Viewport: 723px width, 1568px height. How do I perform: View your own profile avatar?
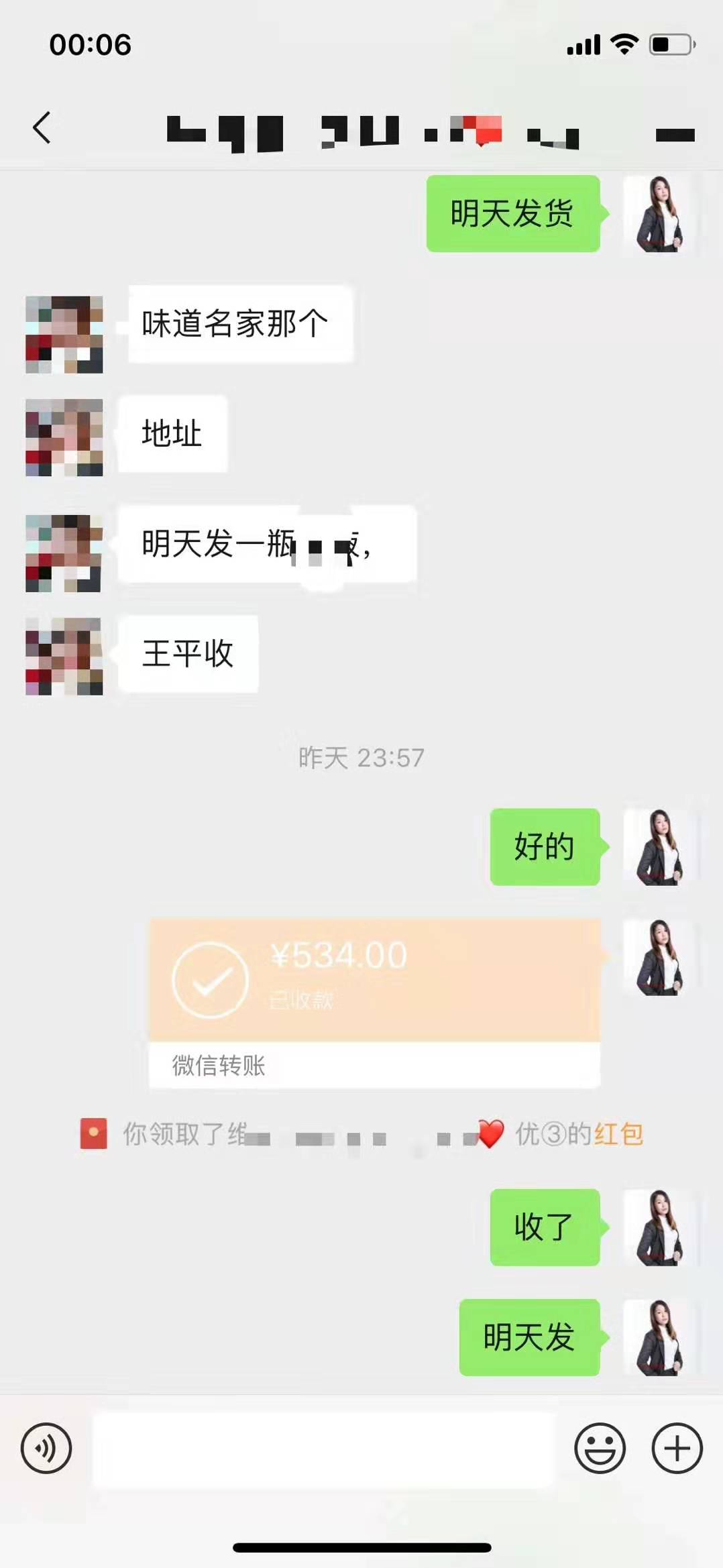pos(660,214)
